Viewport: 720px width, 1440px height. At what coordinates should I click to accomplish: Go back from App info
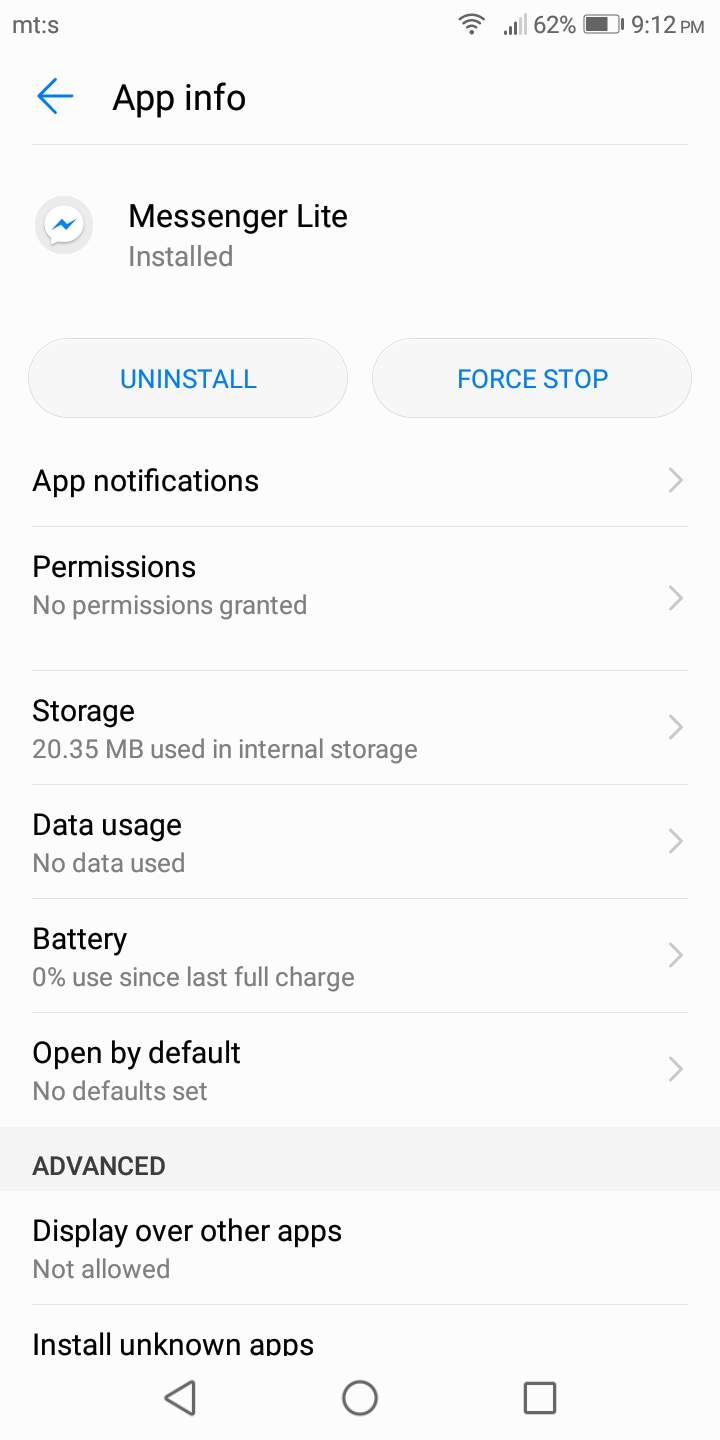pyautogui.click(x=55, y=97)
